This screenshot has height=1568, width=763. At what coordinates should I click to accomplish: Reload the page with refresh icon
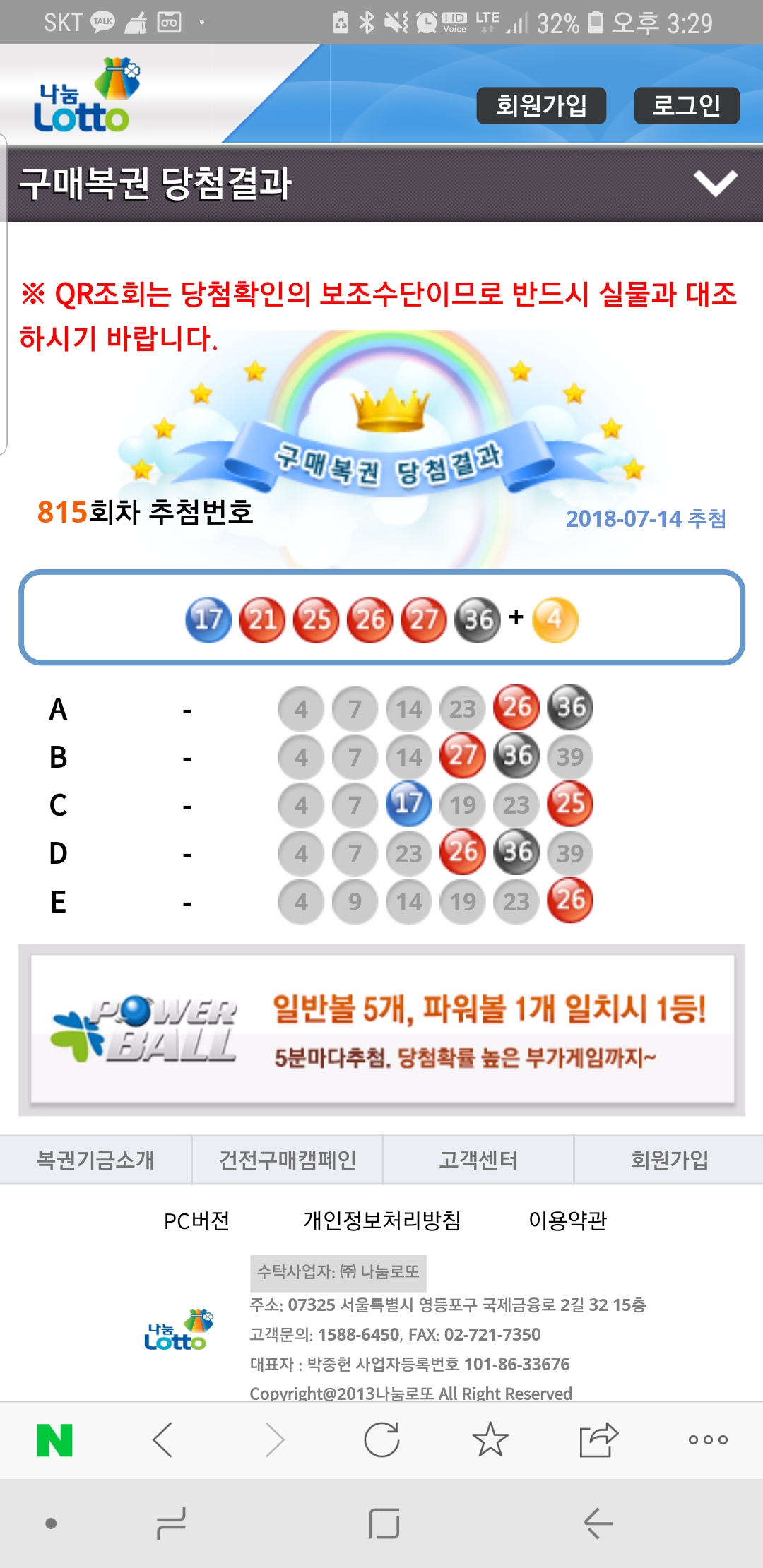point(381,1439)
